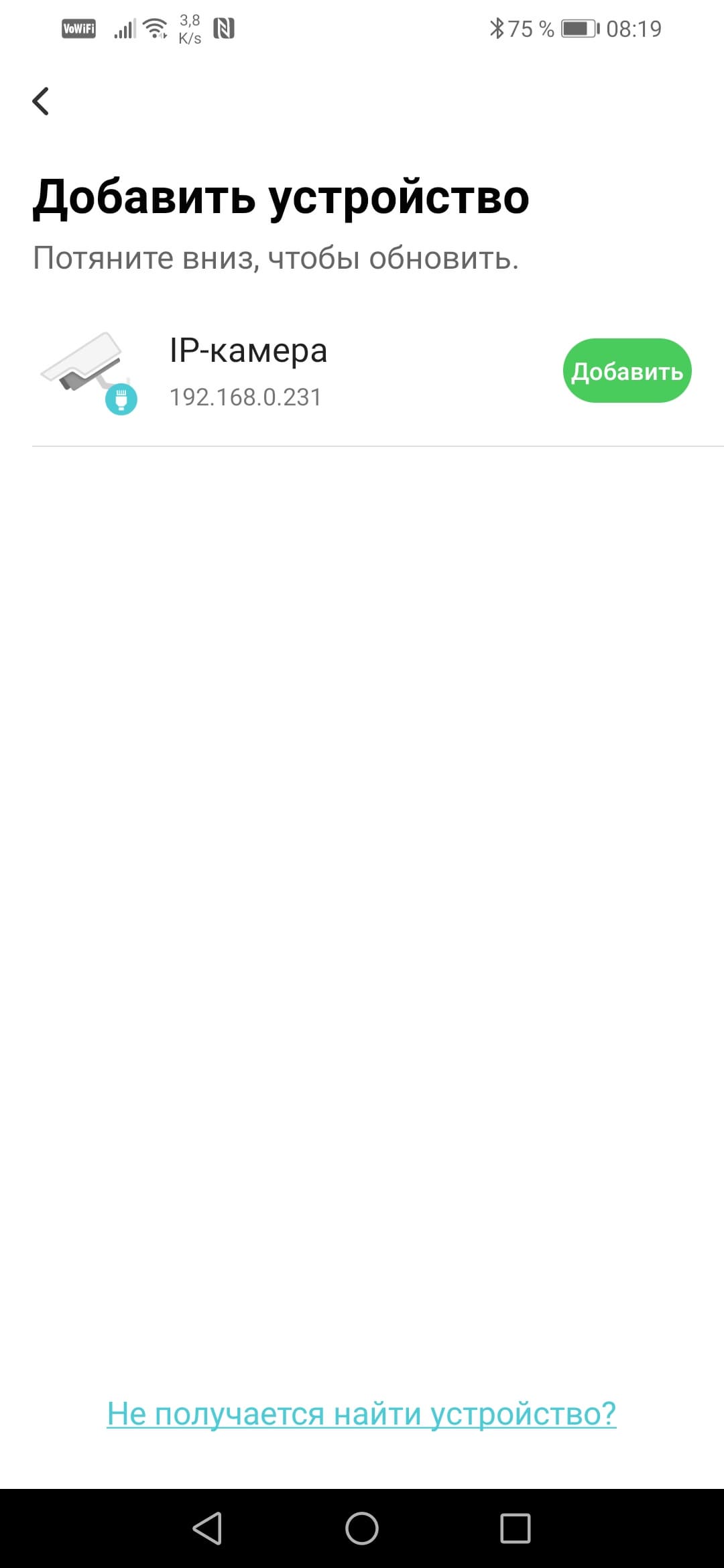Image resolution: width=724 pixels, height=1568 pixels.
Task: Open the "Не получается найти устройство?" link
Action: [x=361, y=1413]
